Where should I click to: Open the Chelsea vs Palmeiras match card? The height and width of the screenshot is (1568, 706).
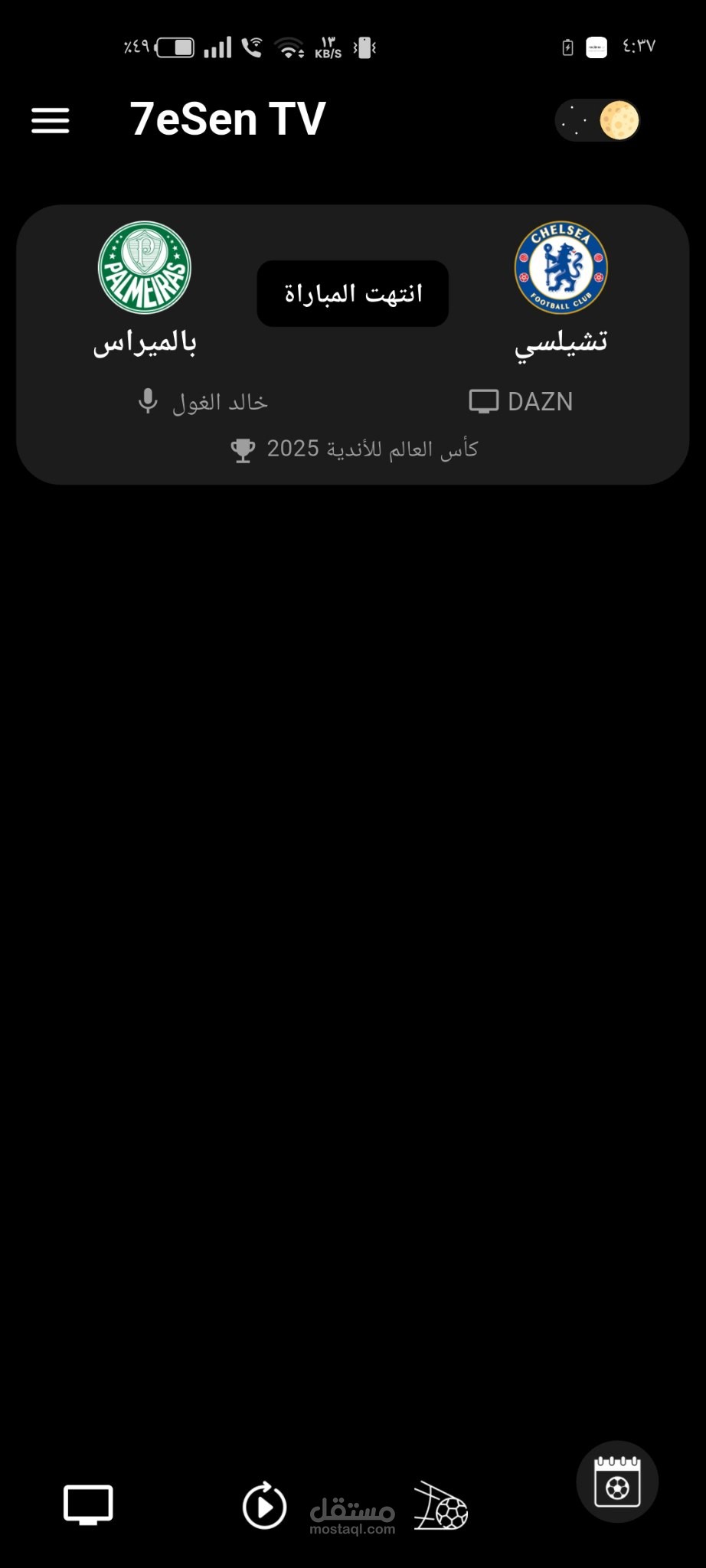tap(352, 345)
